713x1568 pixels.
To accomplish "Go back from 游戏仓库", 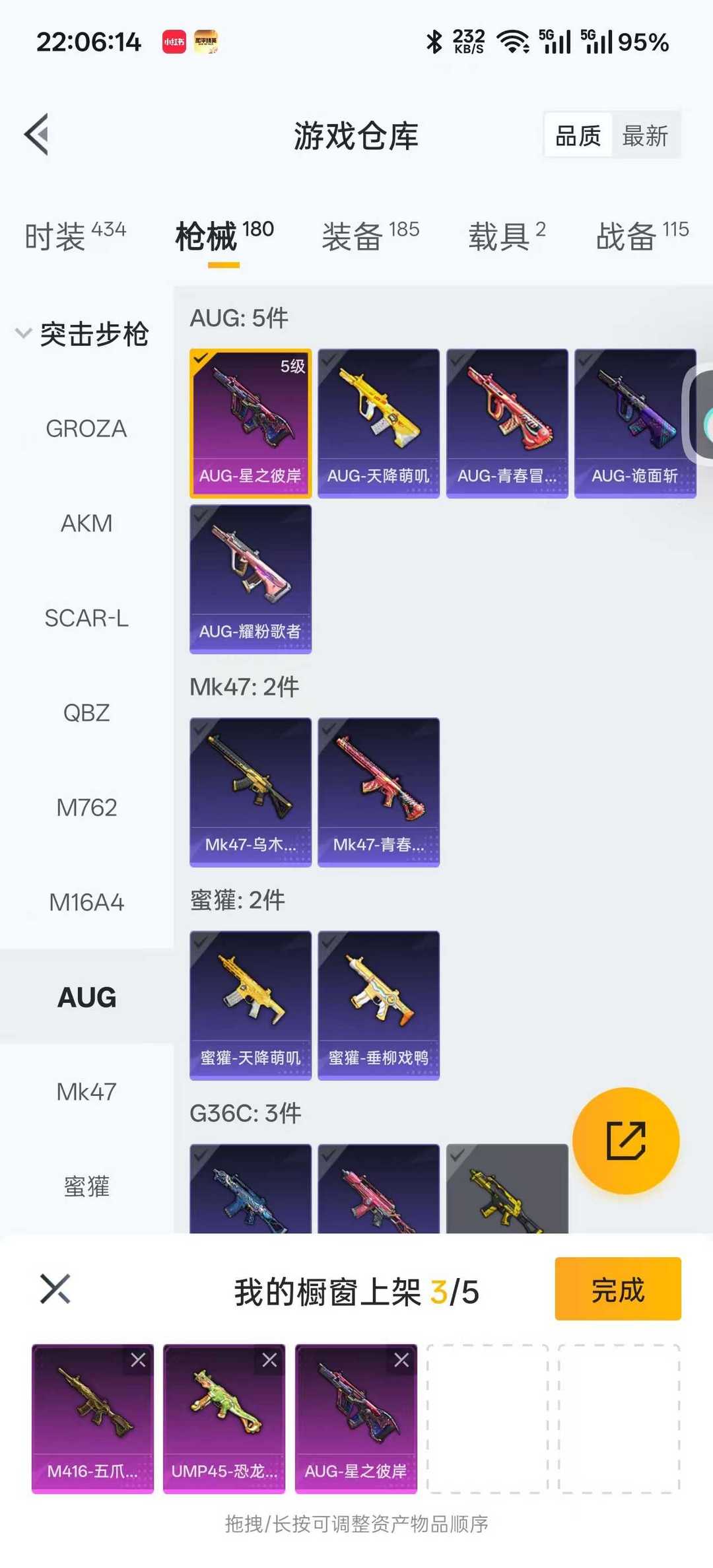I will pos(38,135).
